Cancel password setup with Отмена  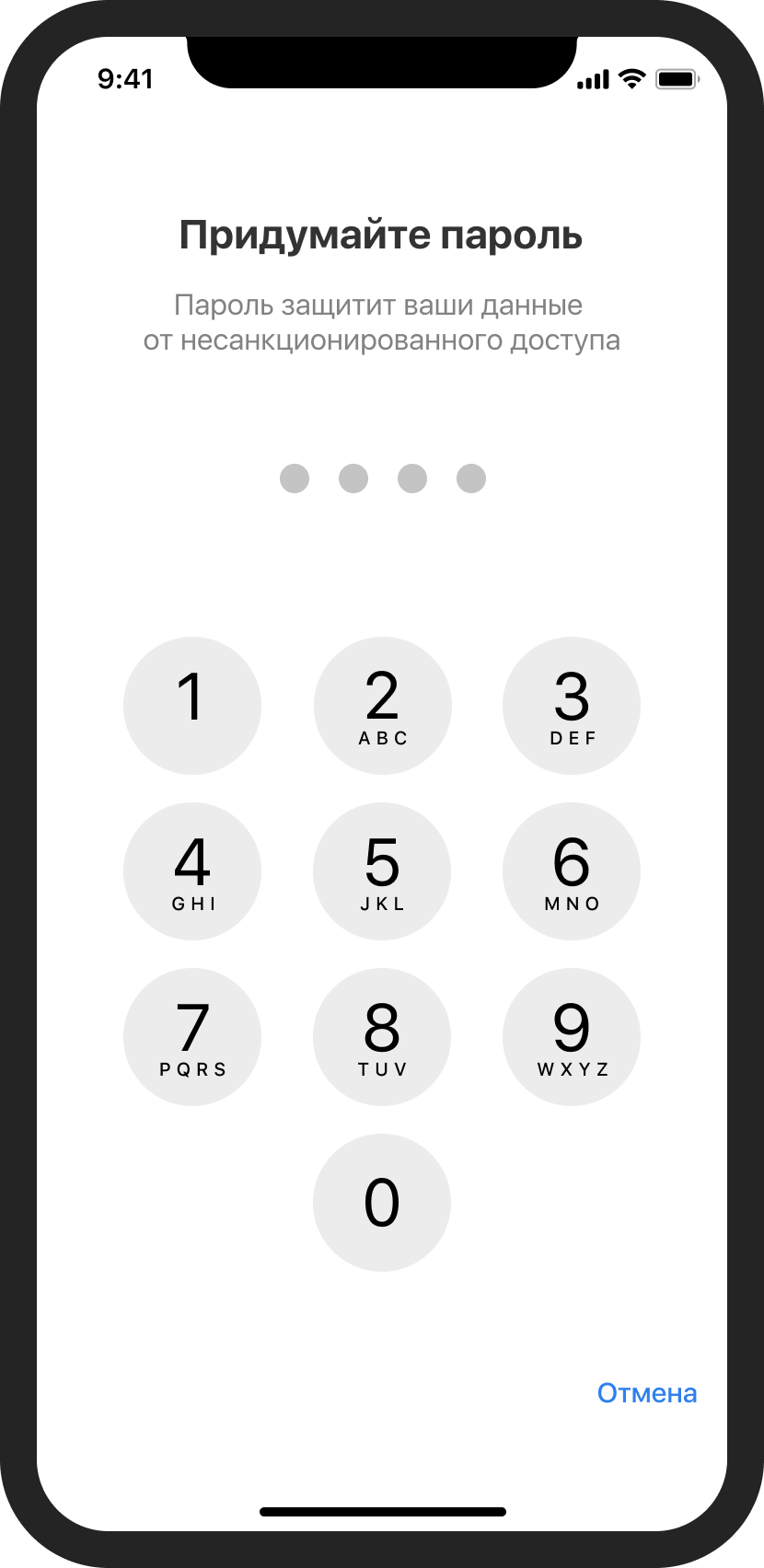[x=646, y=1393]
